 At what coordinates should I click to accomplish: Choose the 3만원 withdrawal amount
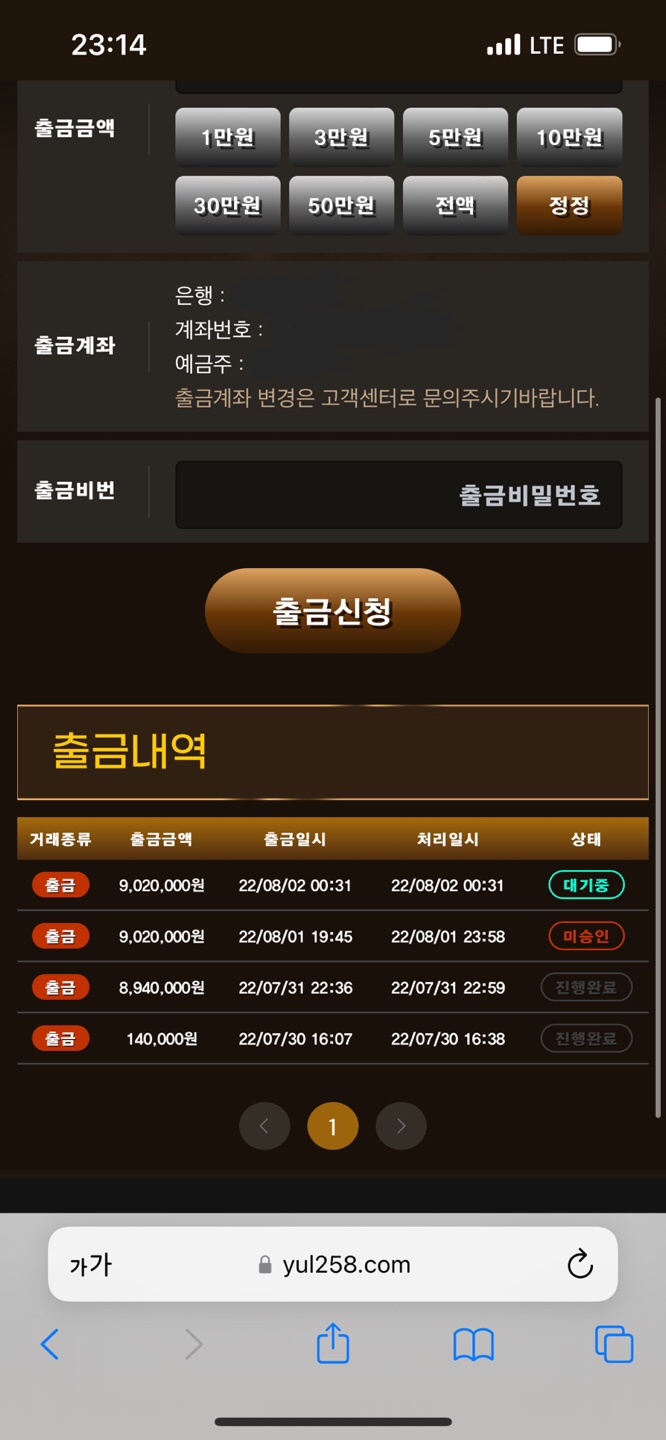point(341,137)
